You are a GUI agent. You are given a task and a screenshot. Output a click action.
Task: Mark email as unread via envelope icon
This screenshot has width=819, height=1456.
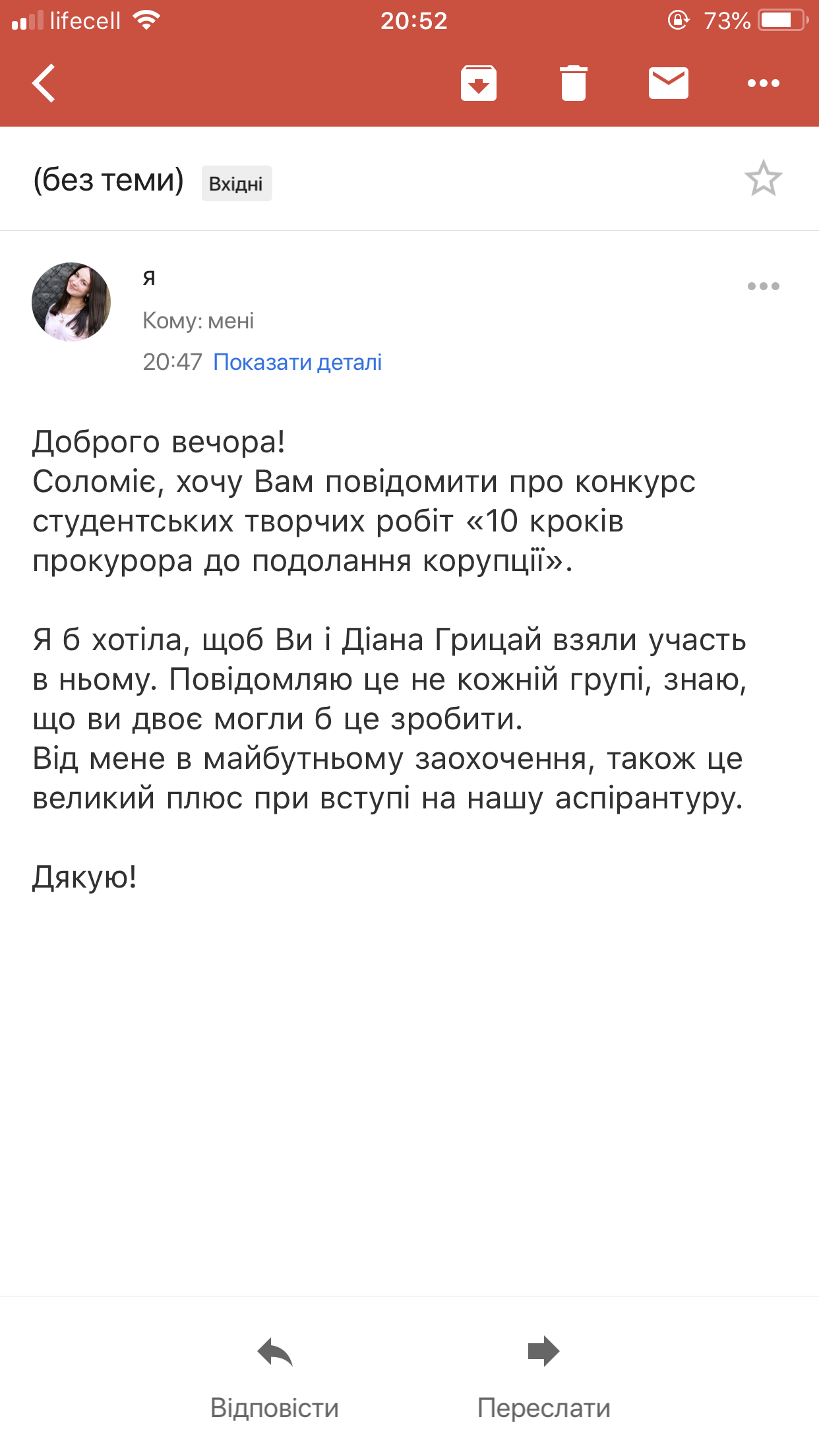point(668,83)
